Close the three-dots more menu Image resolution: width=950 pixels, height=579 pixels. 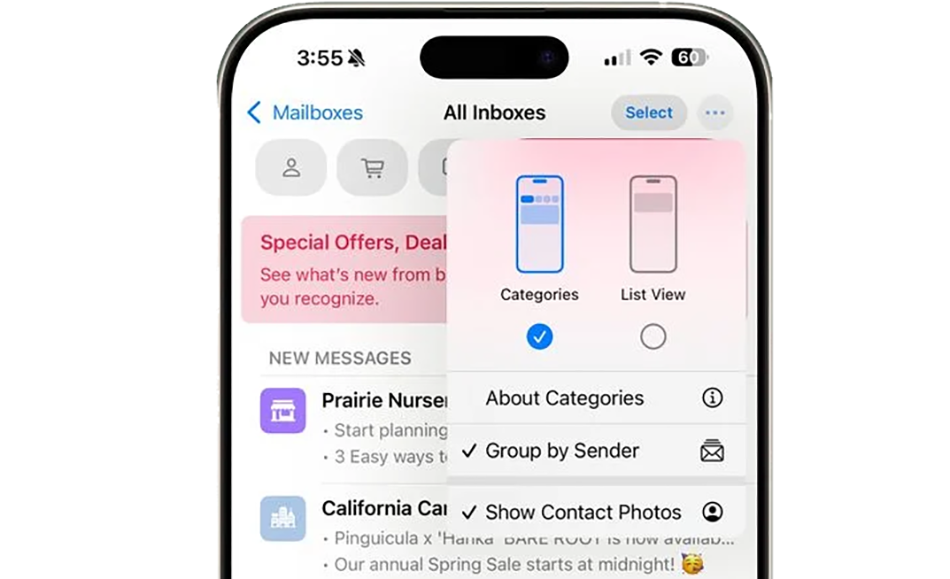coord(715,113)
